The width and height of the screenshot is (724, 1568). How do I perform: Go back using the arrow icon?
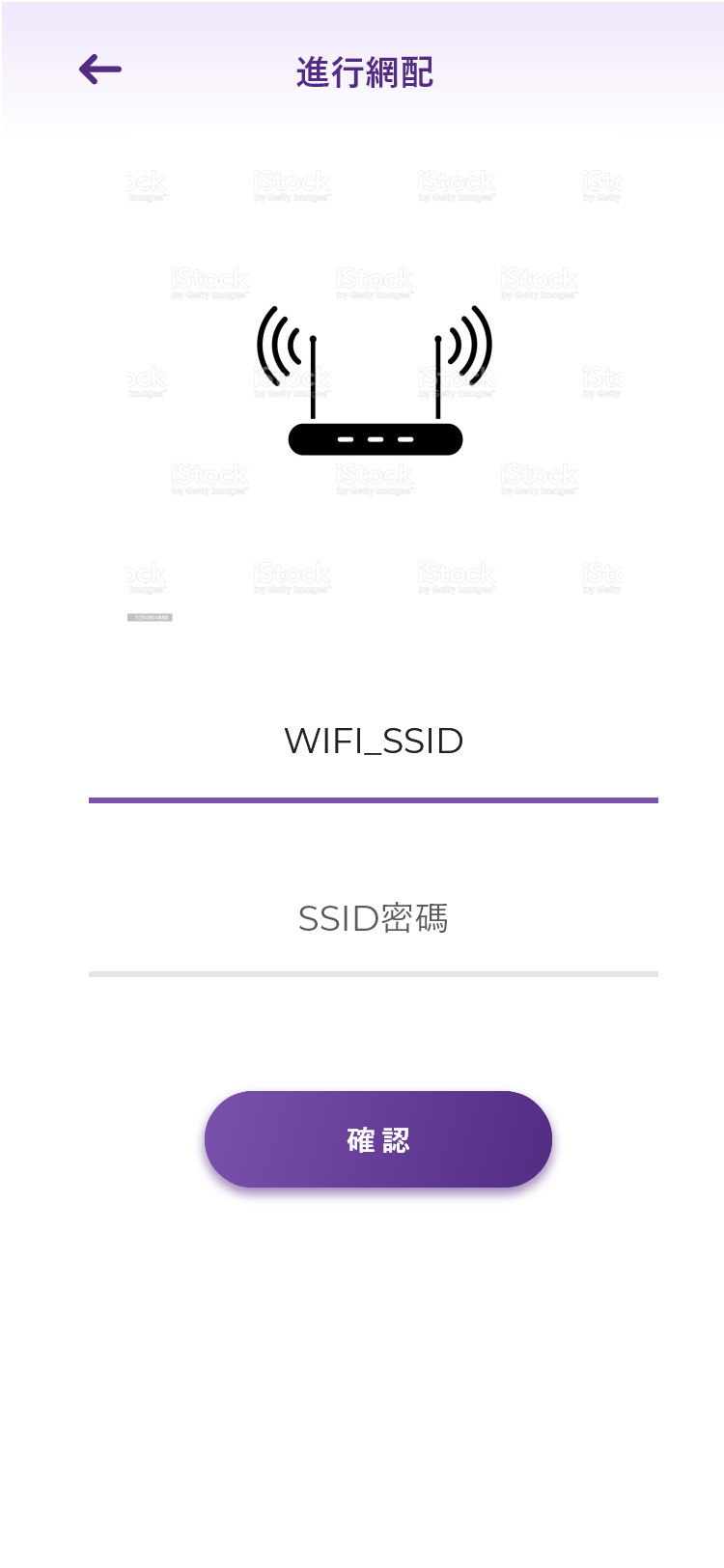100,70
